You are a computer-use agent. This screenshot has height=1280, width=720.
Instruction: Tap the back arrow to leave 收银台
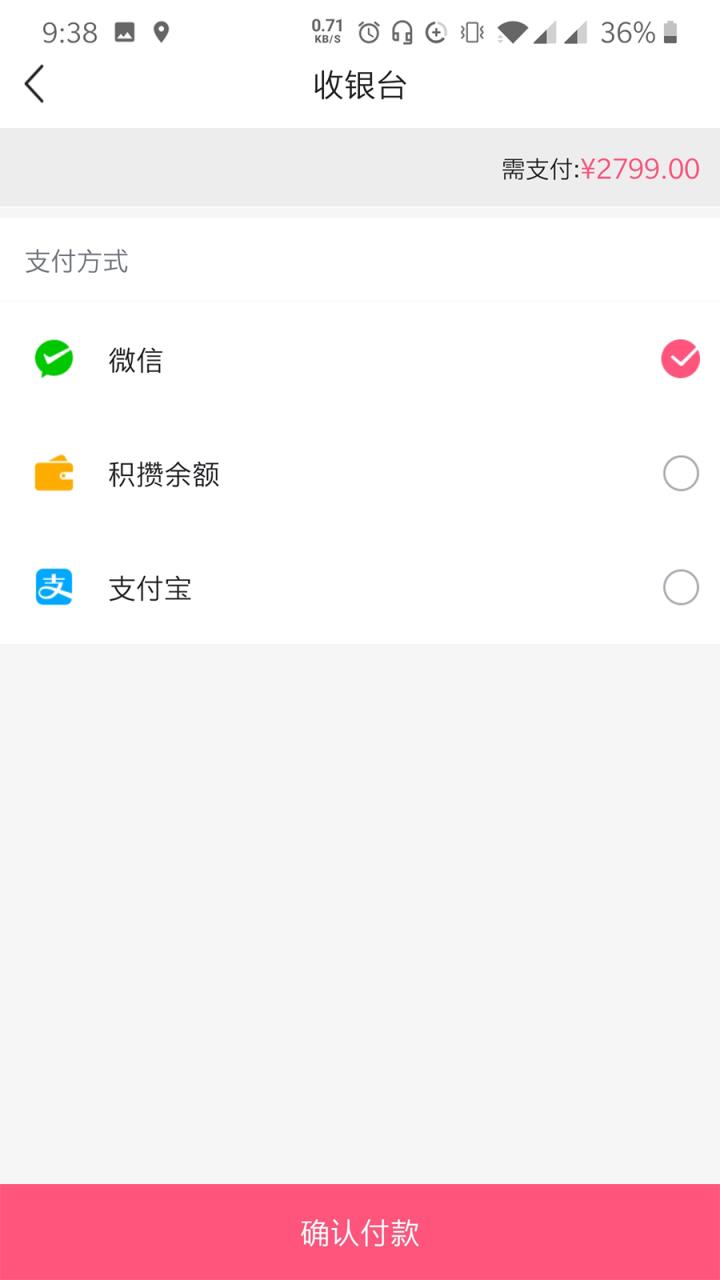(35, 85)
